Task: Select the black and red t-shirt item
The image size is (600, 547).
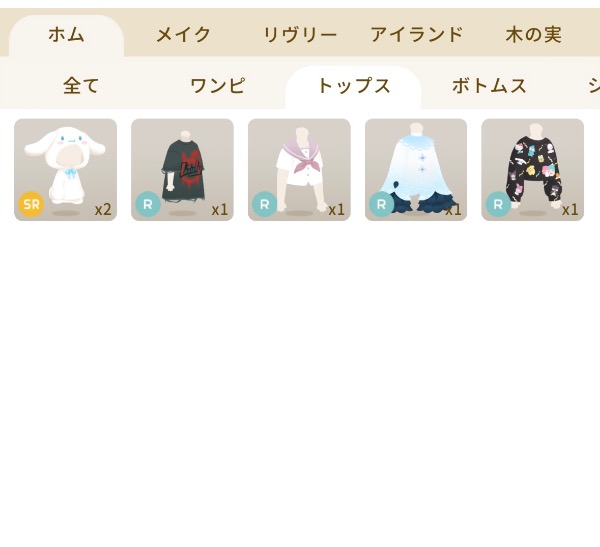Action: 182,169
